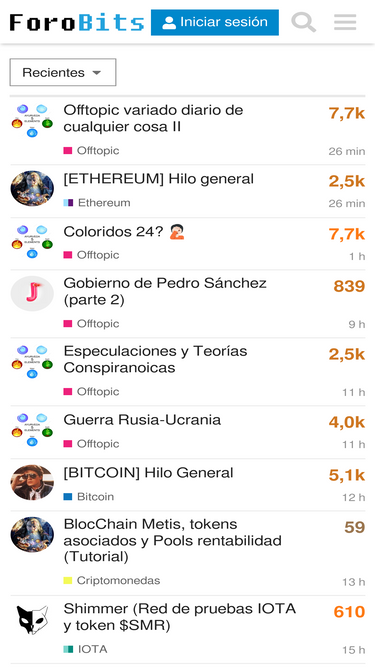Select the Bitcoin category tag
Viewport: 375px width, 667px height.
pos(88,497)
